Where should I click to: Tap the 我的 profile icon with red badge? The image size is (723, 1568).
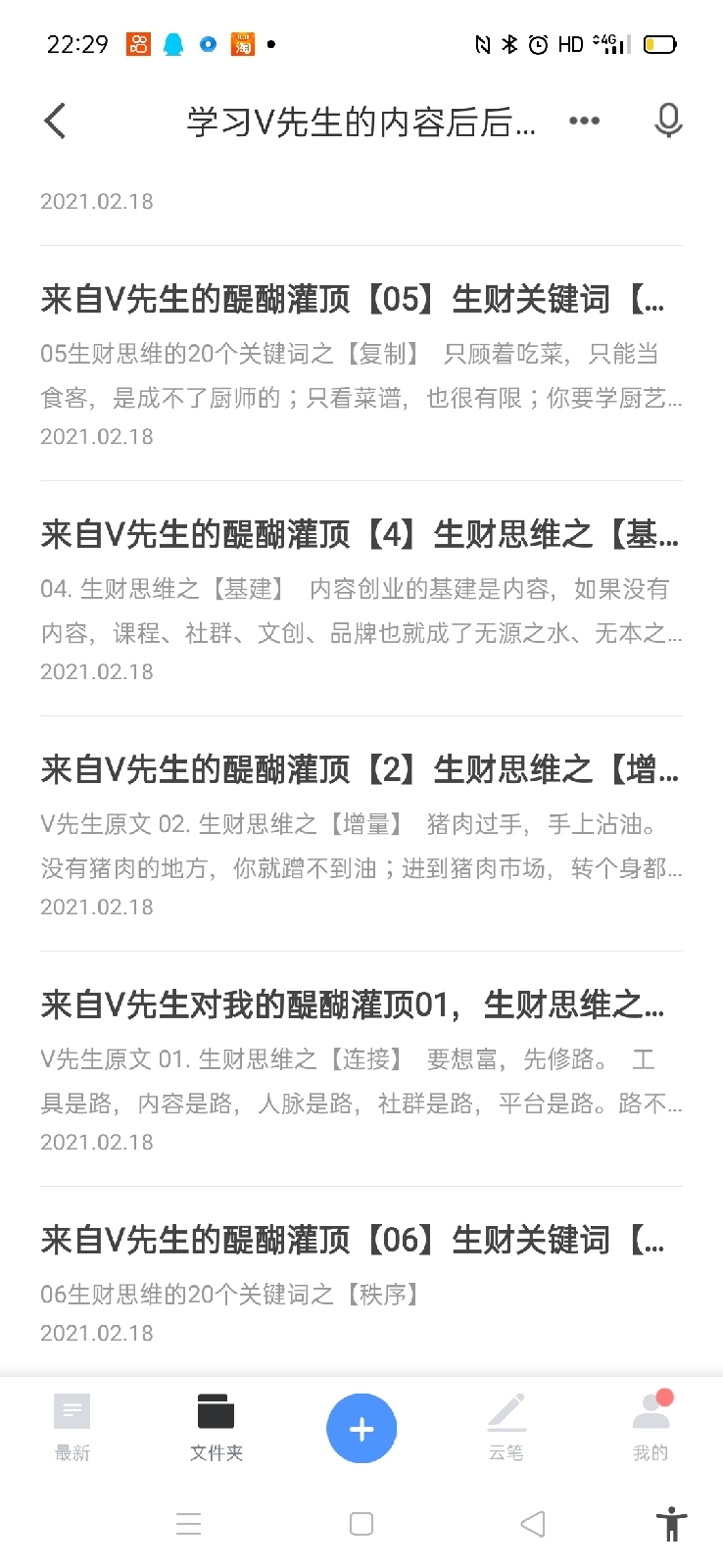(x=650, y=1411)
